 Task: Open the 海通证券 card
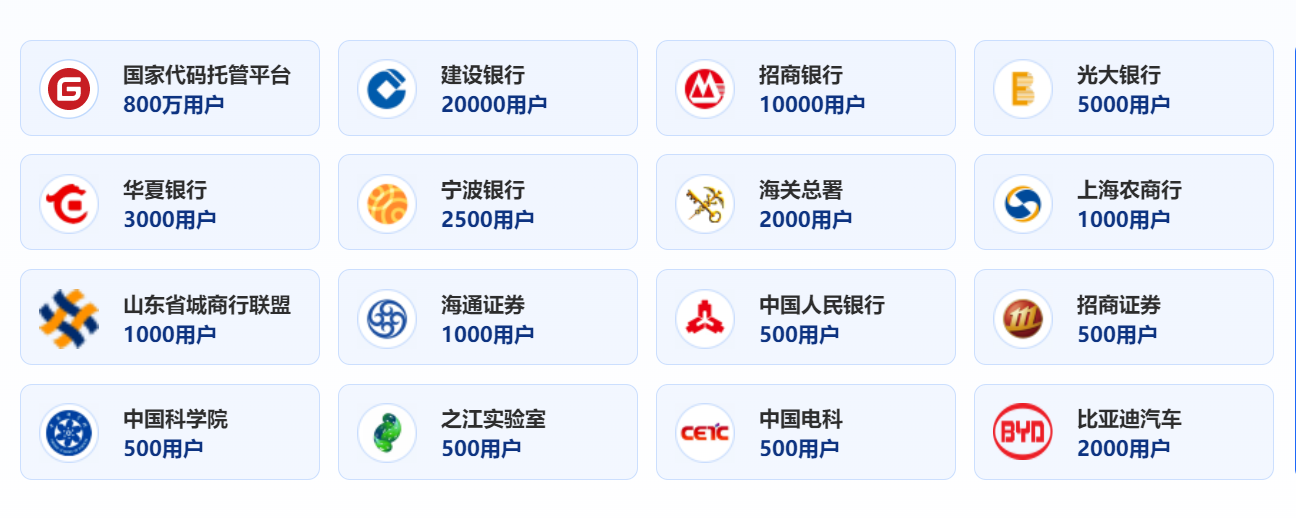[x=488, y=317]
